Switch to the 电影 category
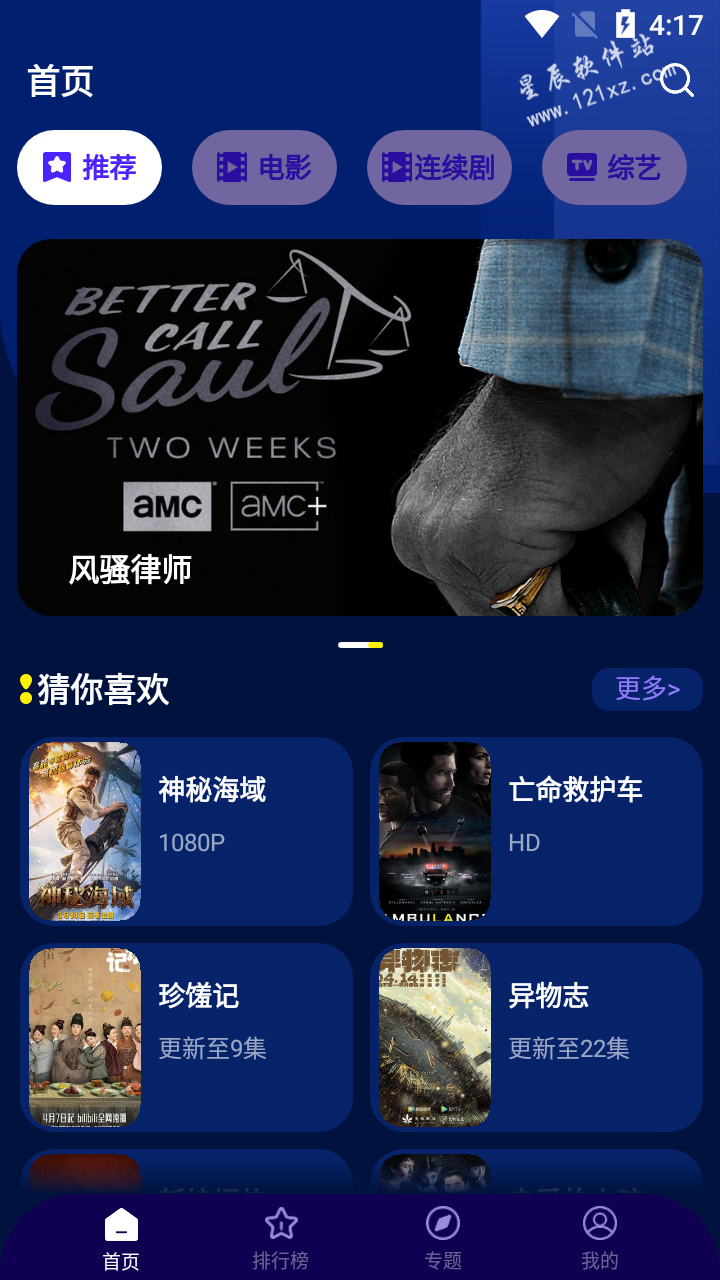This screenshot has height=1280, width=720. [264, 167]
